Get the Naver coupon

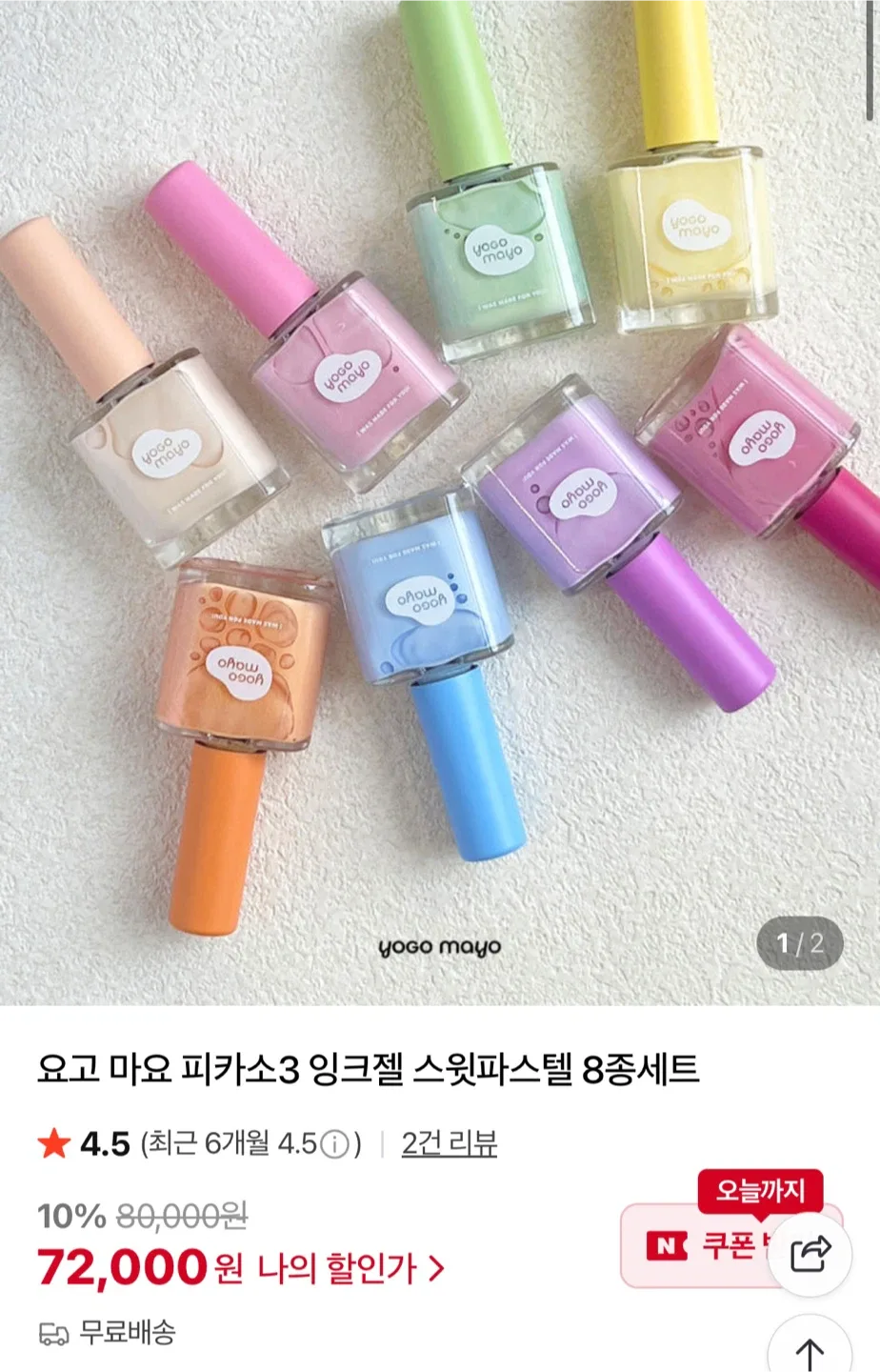705,1246
